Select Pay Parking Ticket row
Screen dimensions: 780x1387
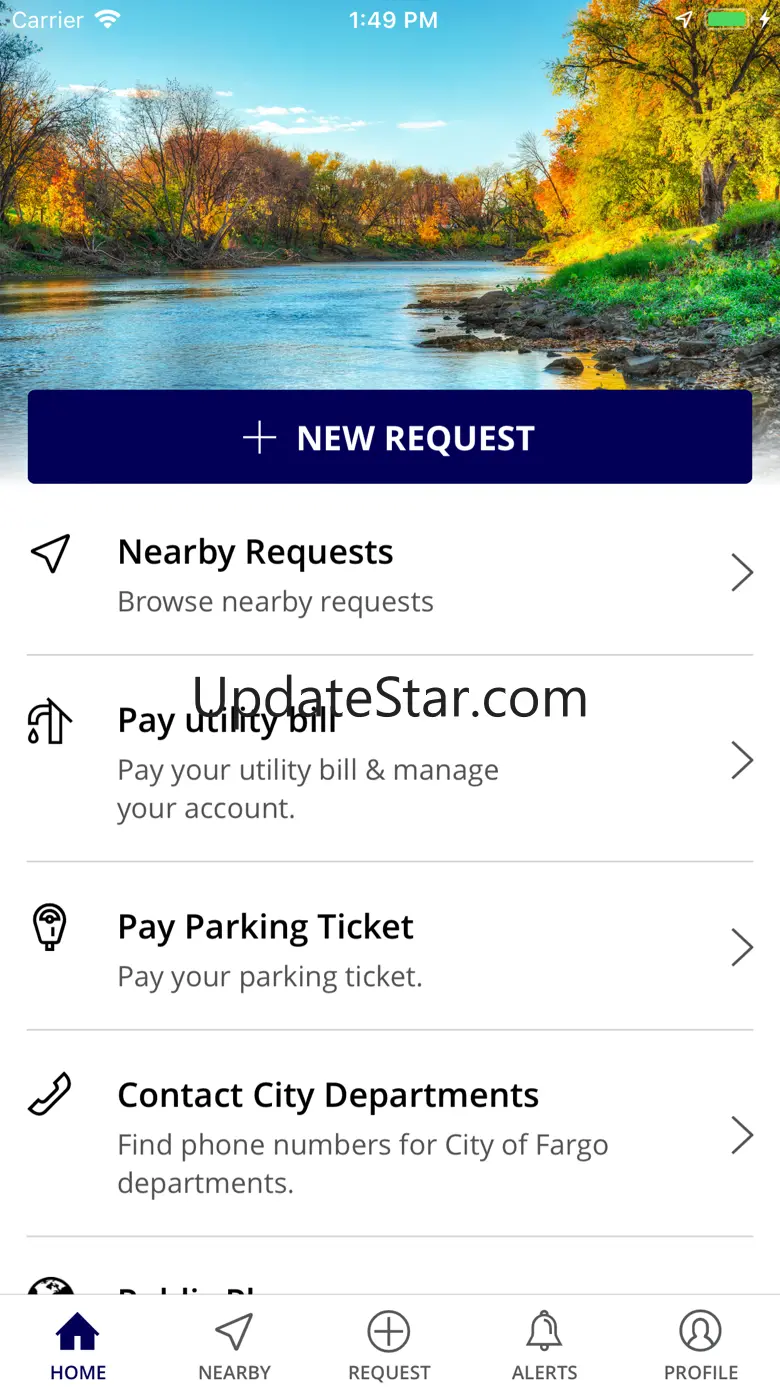[389, 948]
